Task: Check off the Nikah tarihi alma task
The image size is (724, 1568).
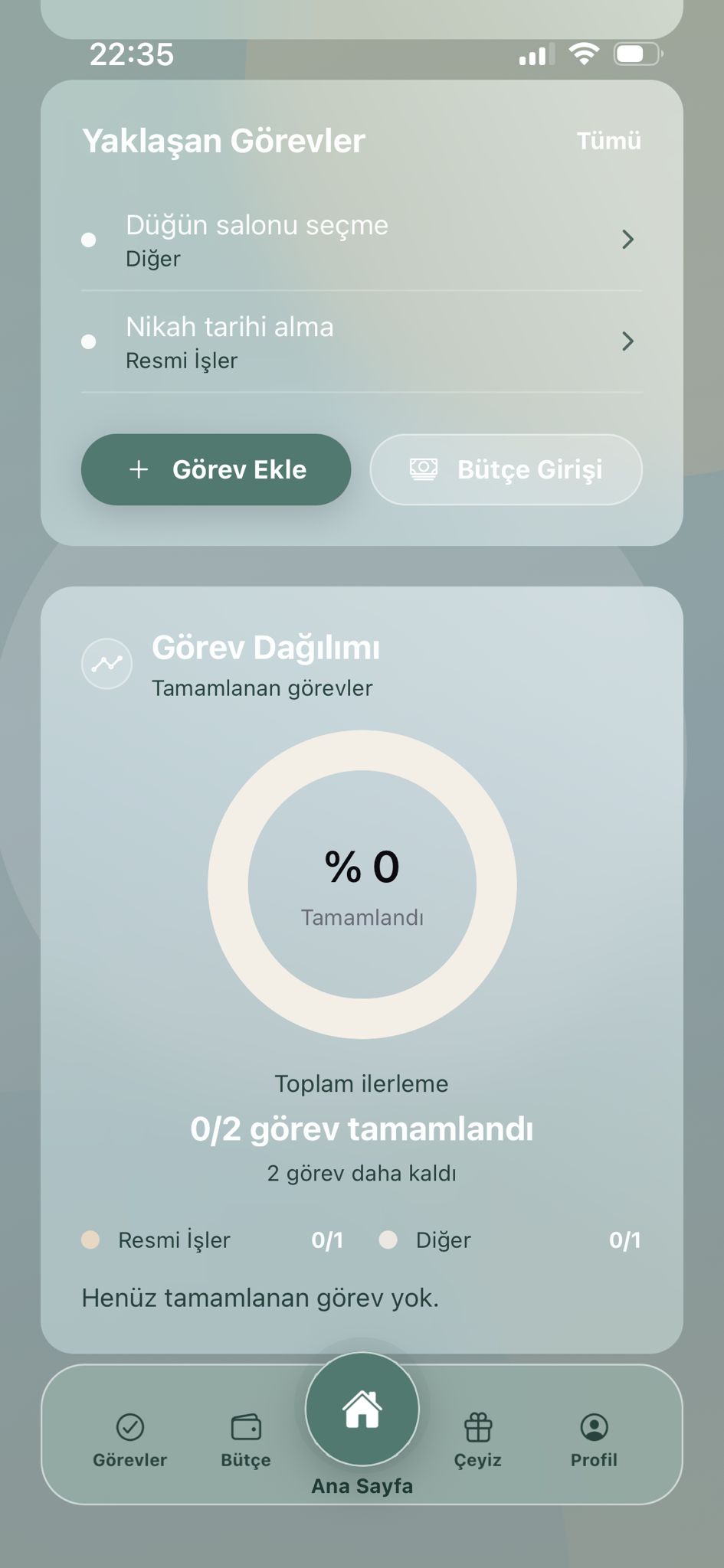Action: 90,341
